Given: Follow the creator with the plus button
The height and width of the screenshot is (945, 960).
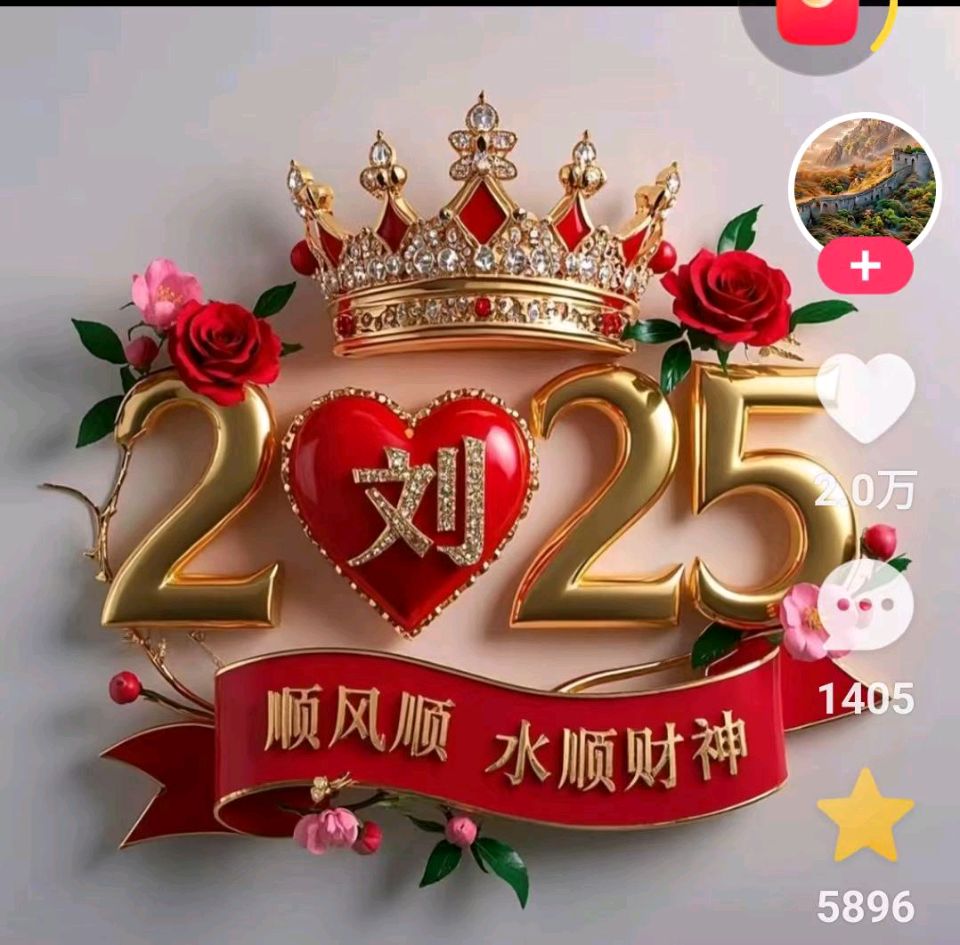Looking at the screenshot, I should [x=865, y=267].
